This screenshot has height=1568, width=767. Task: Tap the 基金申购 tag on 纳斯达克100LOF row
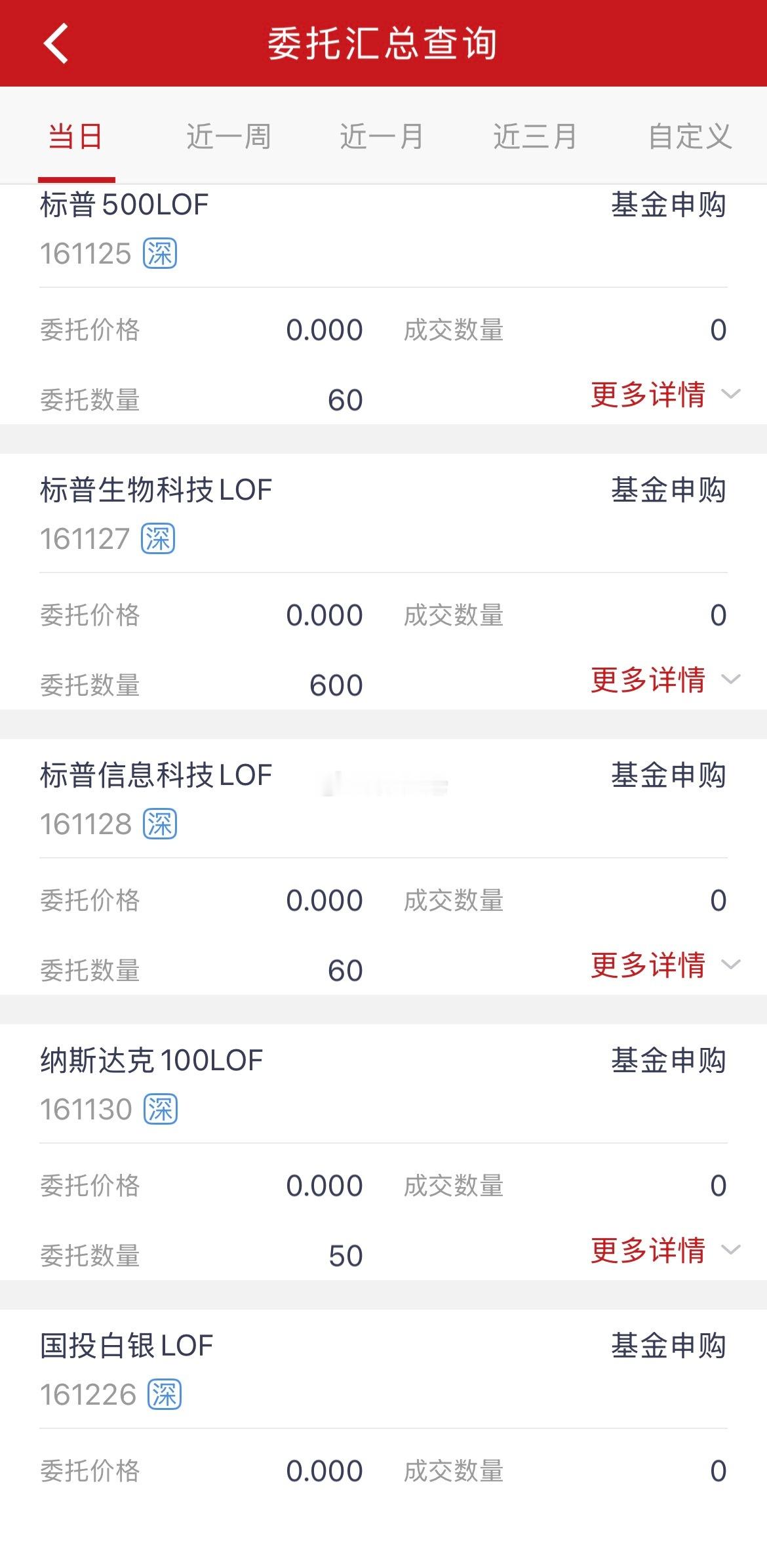[668, 1062]
